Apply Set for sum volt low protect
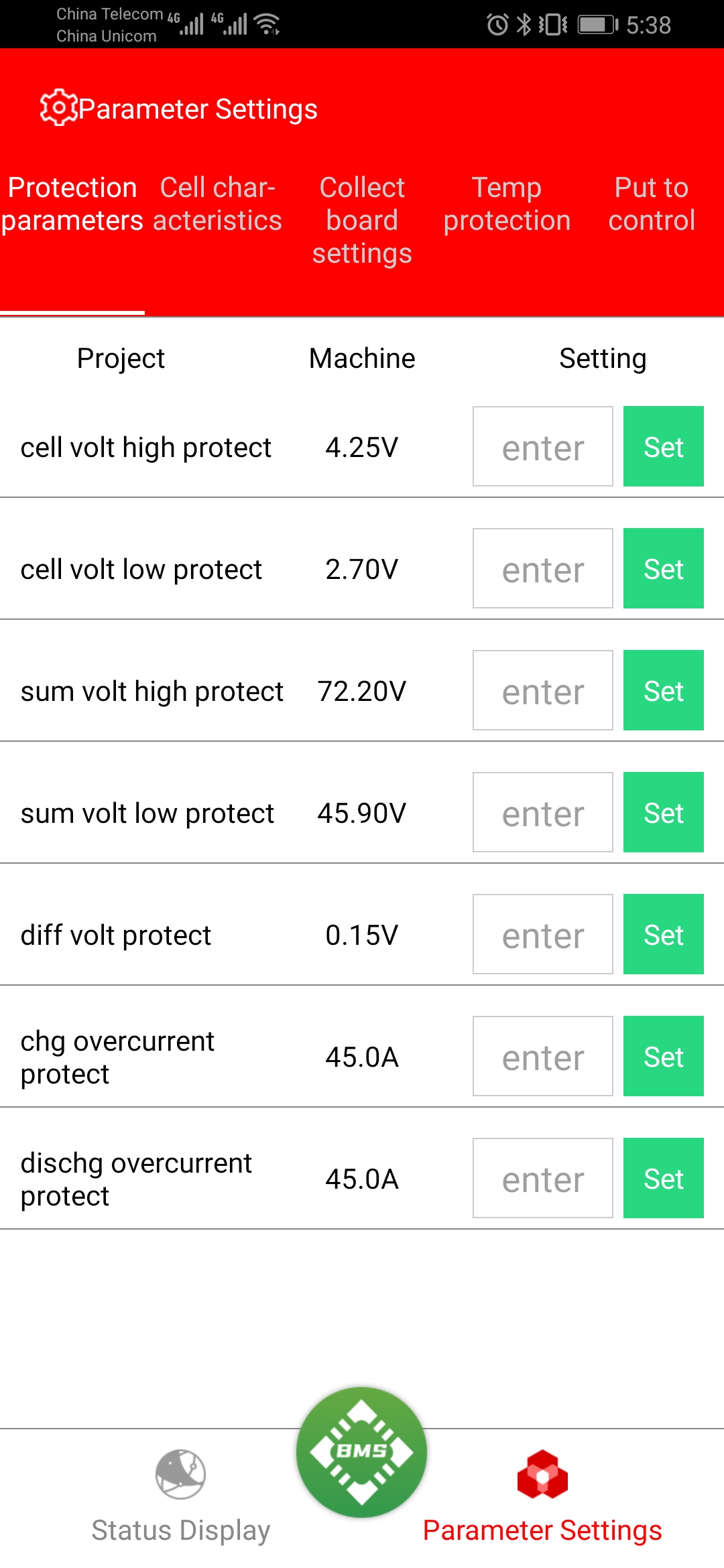 (x=664, y=812)
